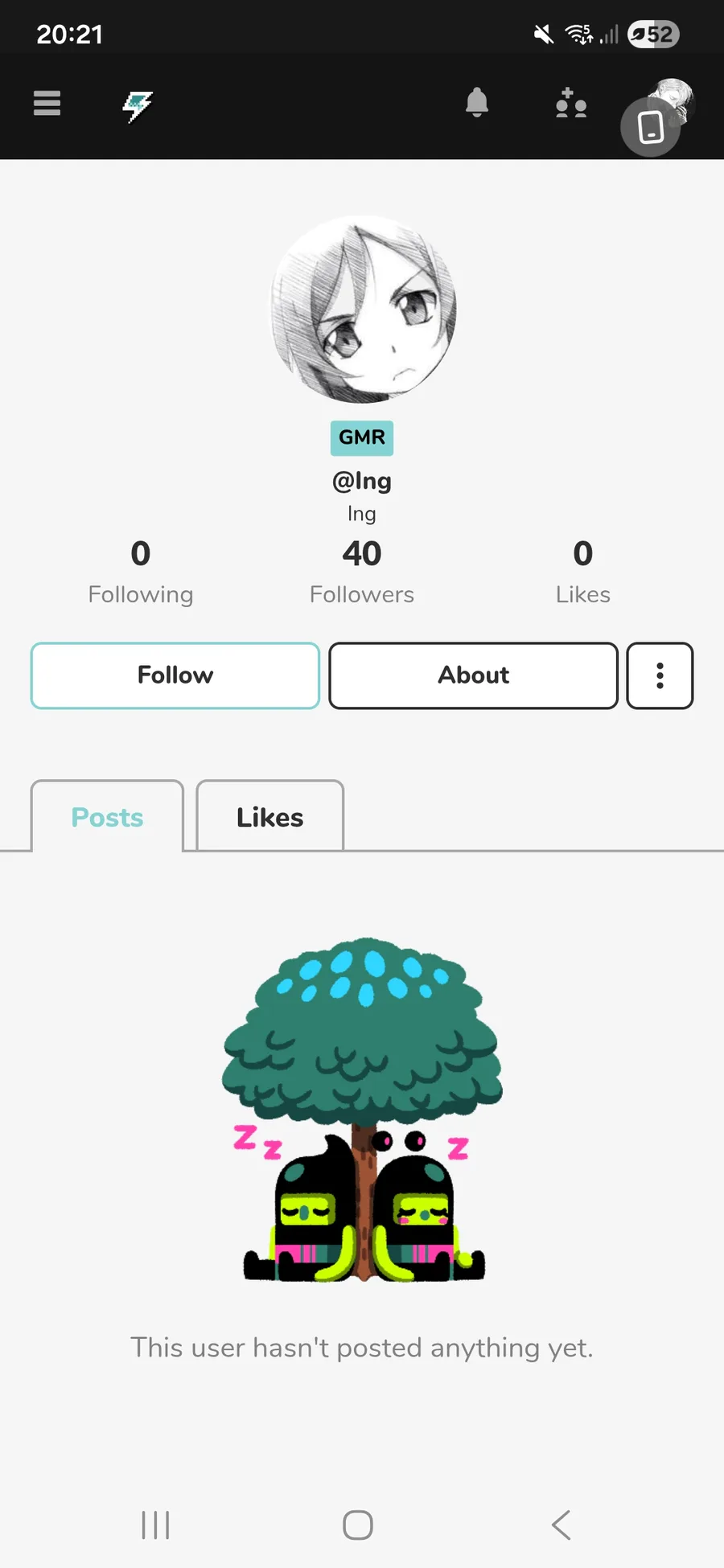This screenshot has width=724, height=1568.
Task: Open the About section
Action: tap(473, 675)
